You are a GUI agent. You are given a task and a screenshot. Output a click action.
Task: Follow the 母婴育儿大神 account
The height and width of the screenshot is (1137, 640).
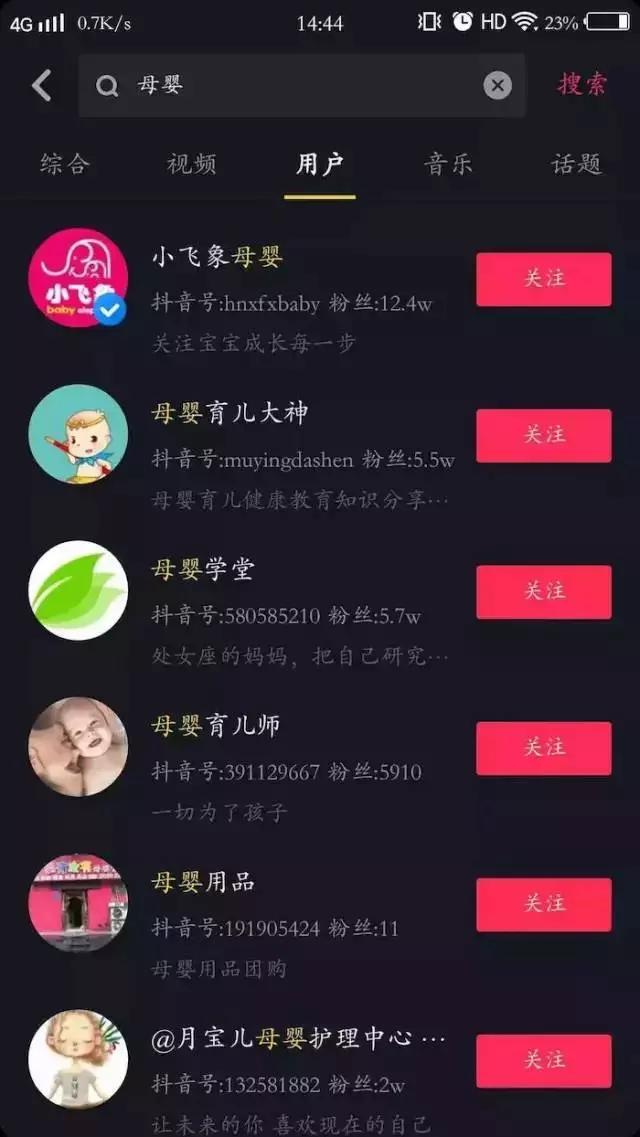click(x=543, y=435)
